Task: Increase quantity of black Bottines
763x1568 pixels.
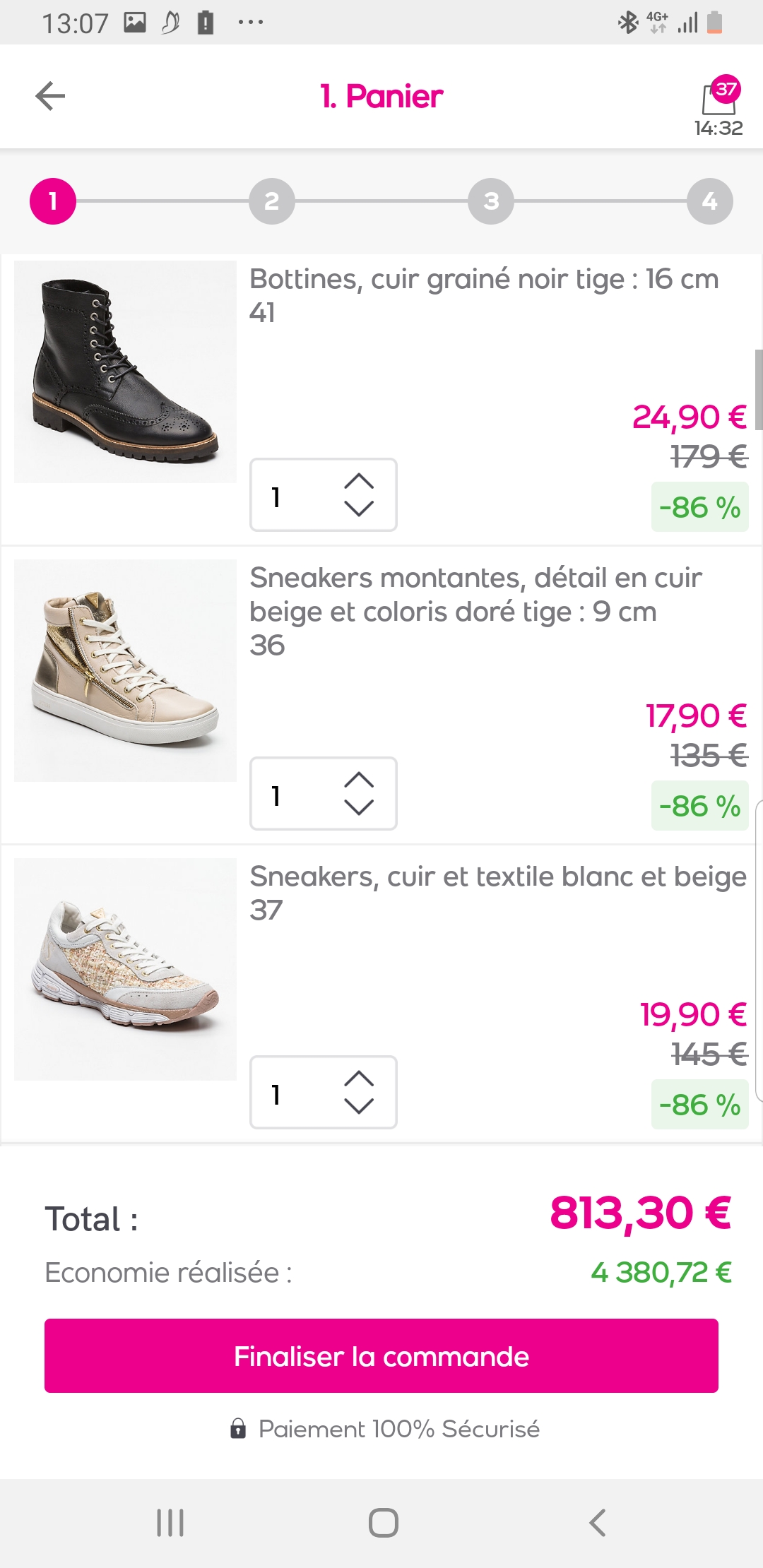Action: click(x=359, y=482)
